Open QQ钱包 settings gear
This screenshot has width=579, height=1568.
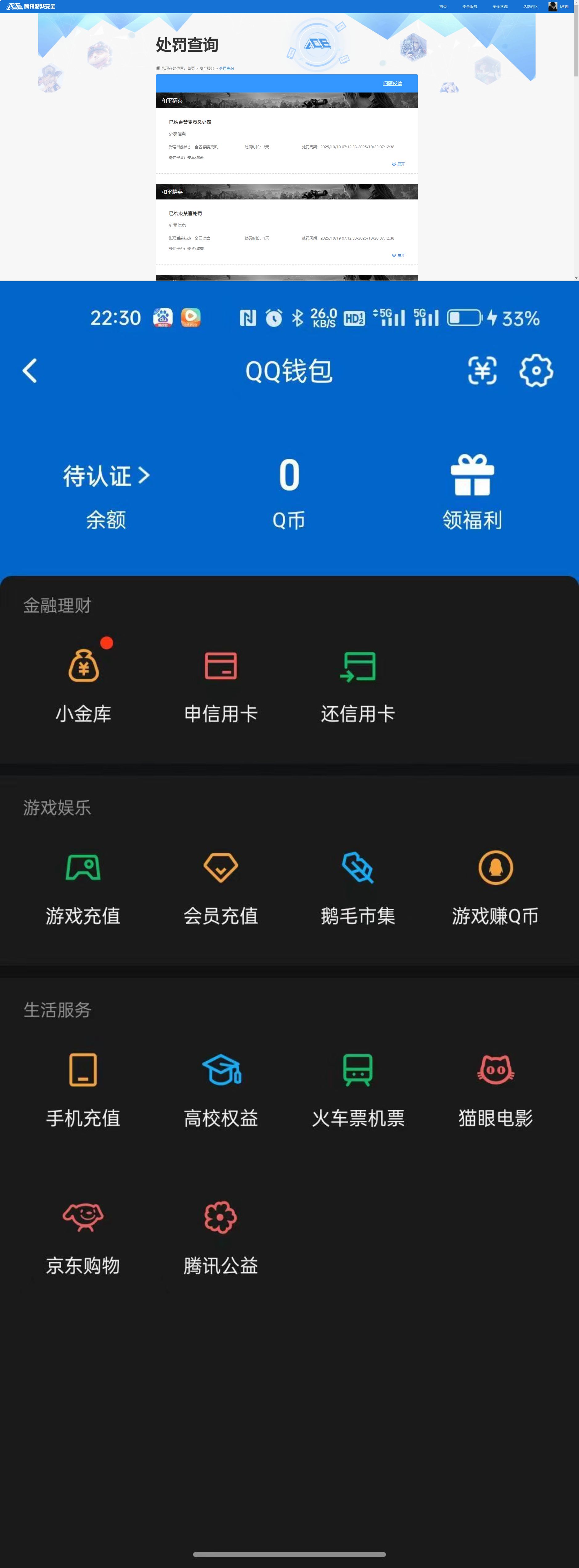(x=535, y=370)
